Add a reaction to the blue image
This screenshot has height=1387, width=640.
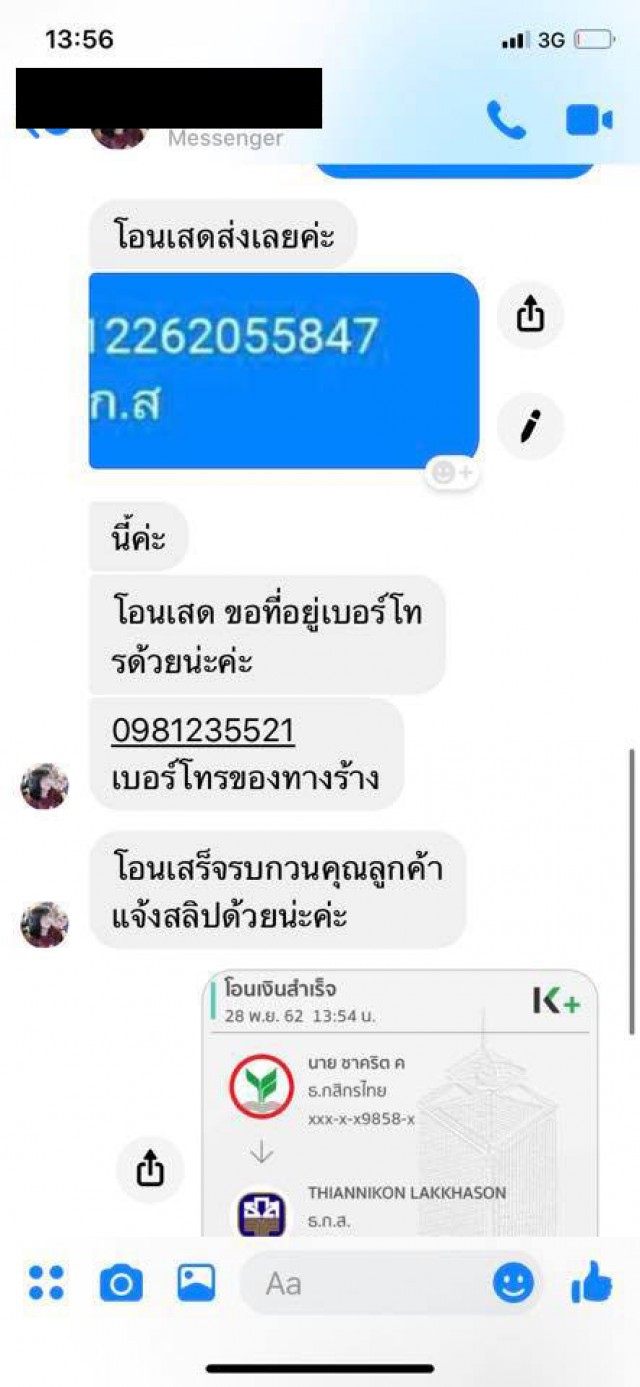point(452,474)
